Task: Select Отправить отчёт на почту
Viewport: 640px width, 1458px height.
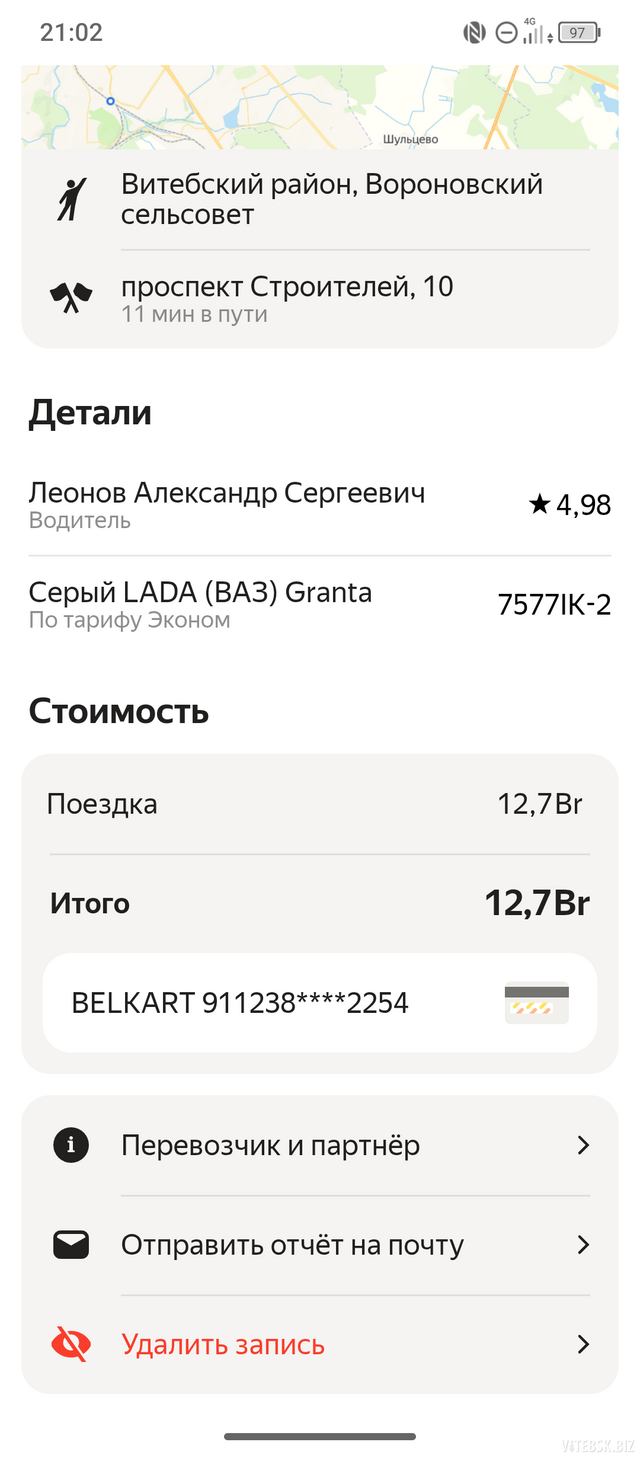Action: point(320,1245)
